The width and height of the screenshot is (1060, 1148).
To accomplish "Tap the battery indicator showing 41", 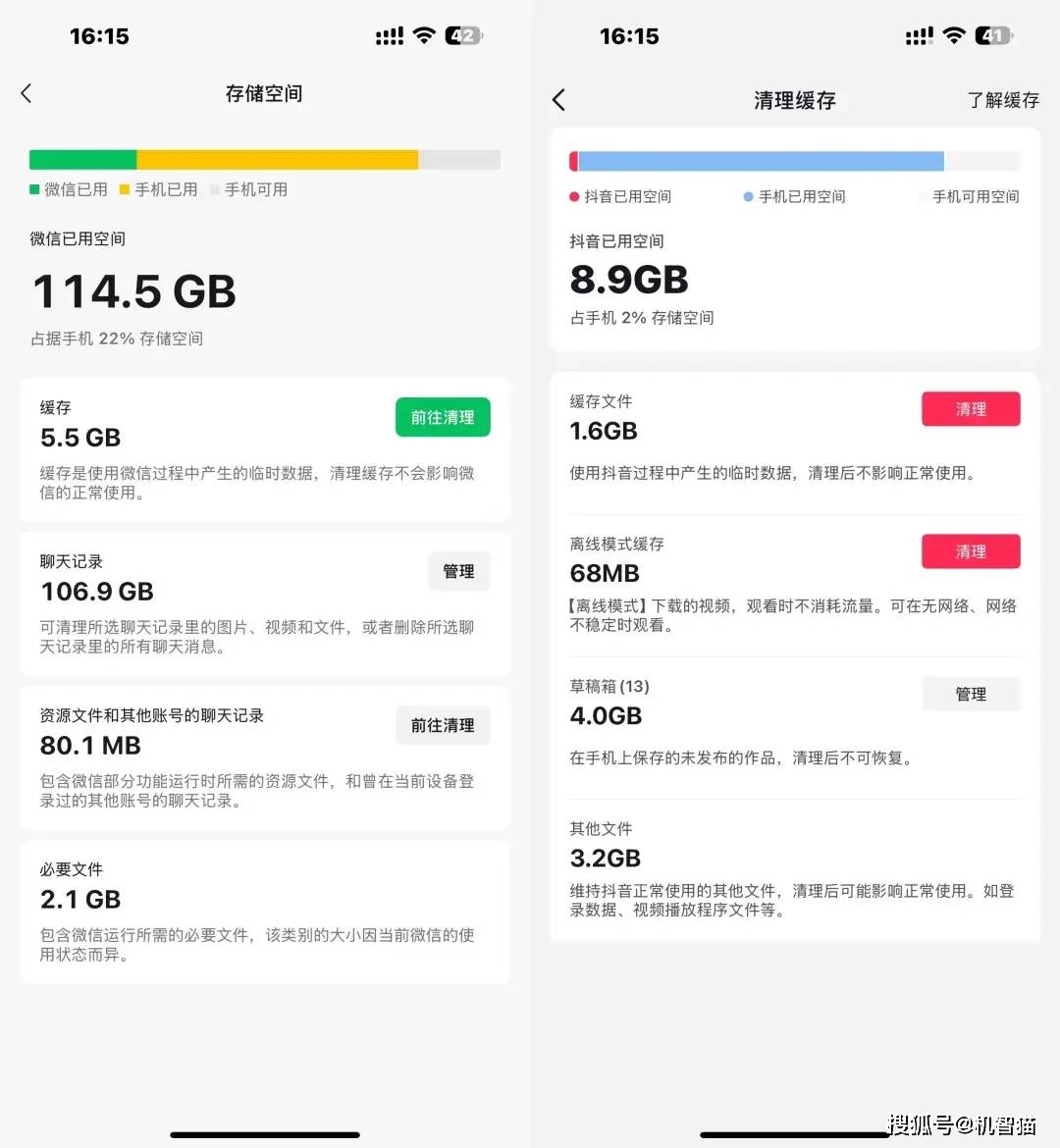I will (992, 35).
